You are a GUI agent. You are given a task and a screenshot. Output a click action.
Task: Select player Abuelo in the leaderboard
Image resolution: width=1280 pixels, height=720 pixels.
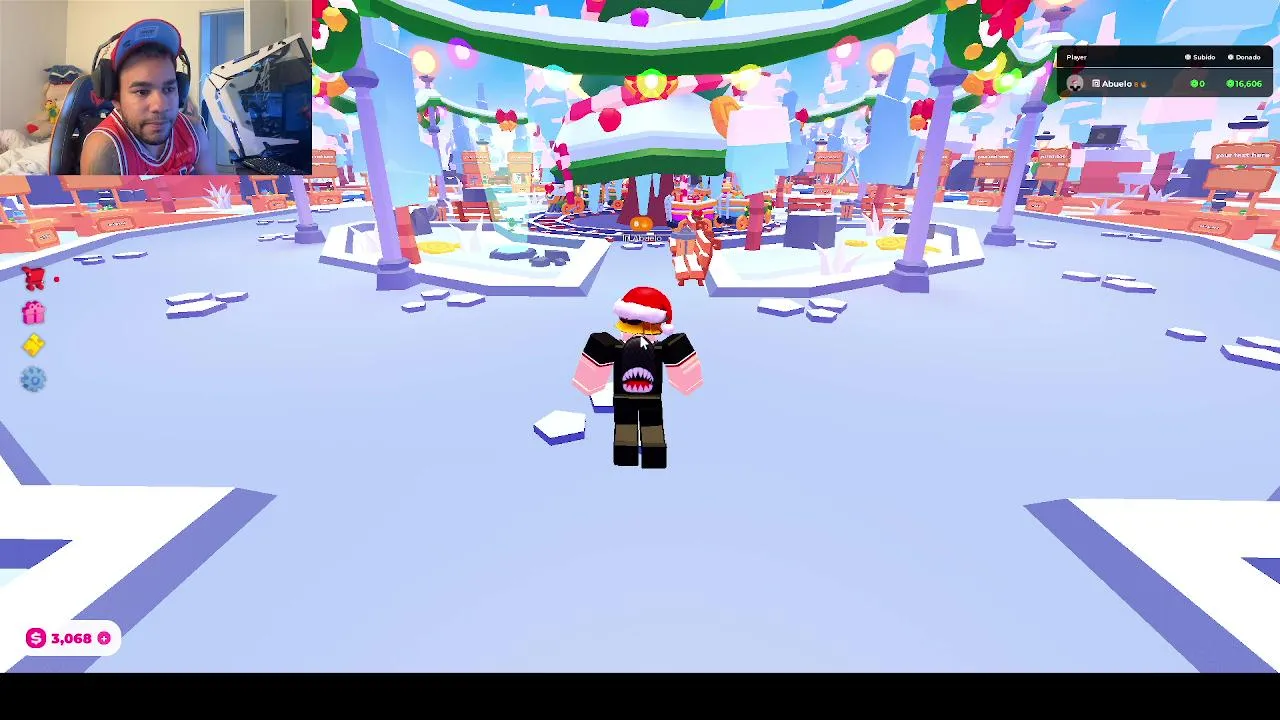tap(1116, 84)
